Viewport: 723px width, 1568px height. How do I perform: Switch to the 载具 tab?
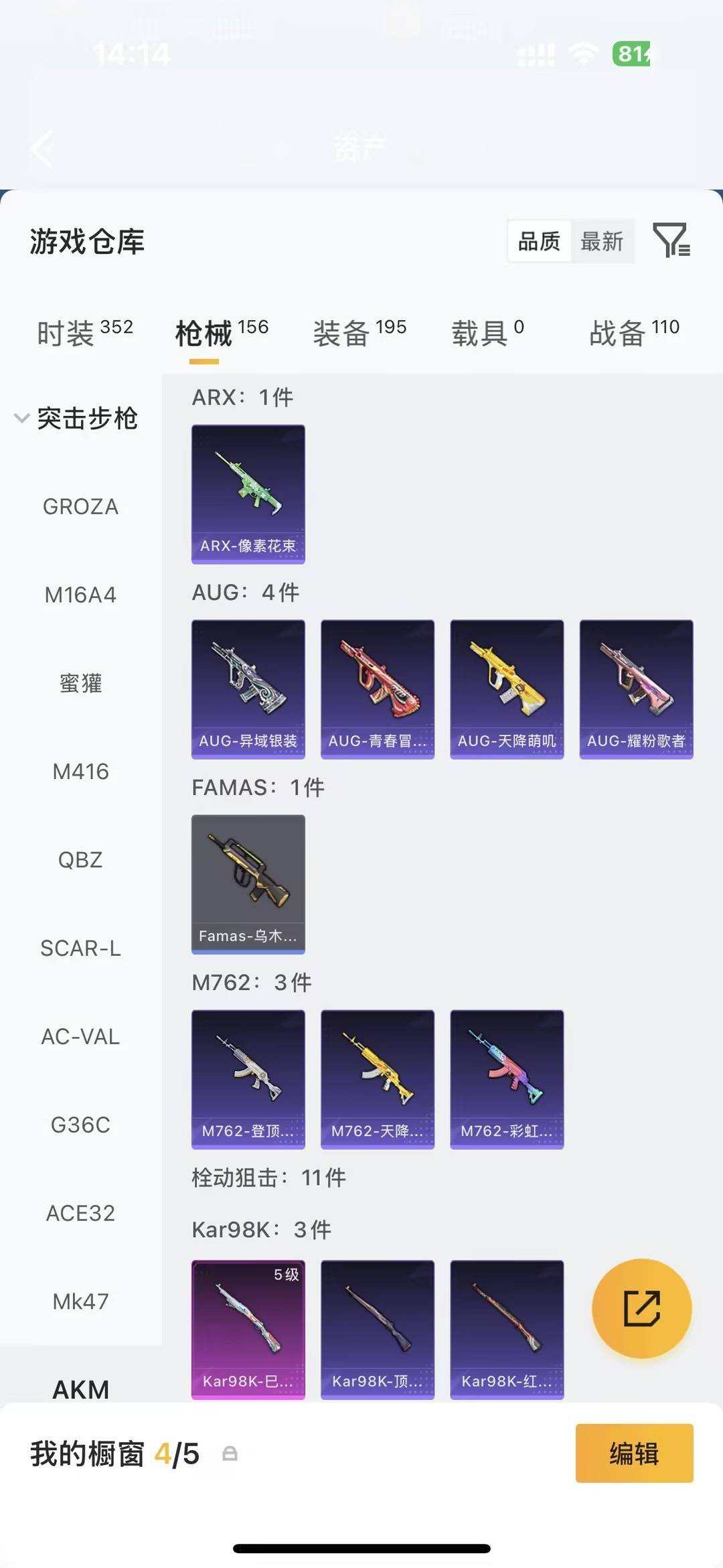(x=487, y=332)
